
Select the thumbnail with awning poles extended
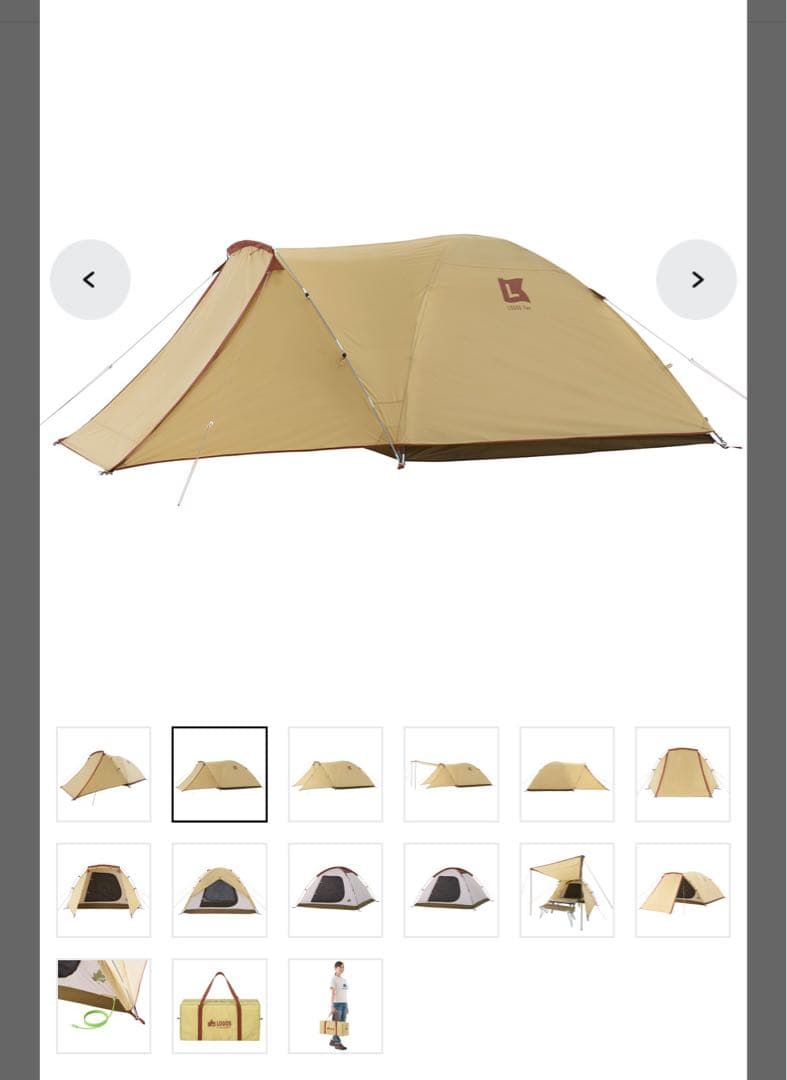click(x=451, y=774)
